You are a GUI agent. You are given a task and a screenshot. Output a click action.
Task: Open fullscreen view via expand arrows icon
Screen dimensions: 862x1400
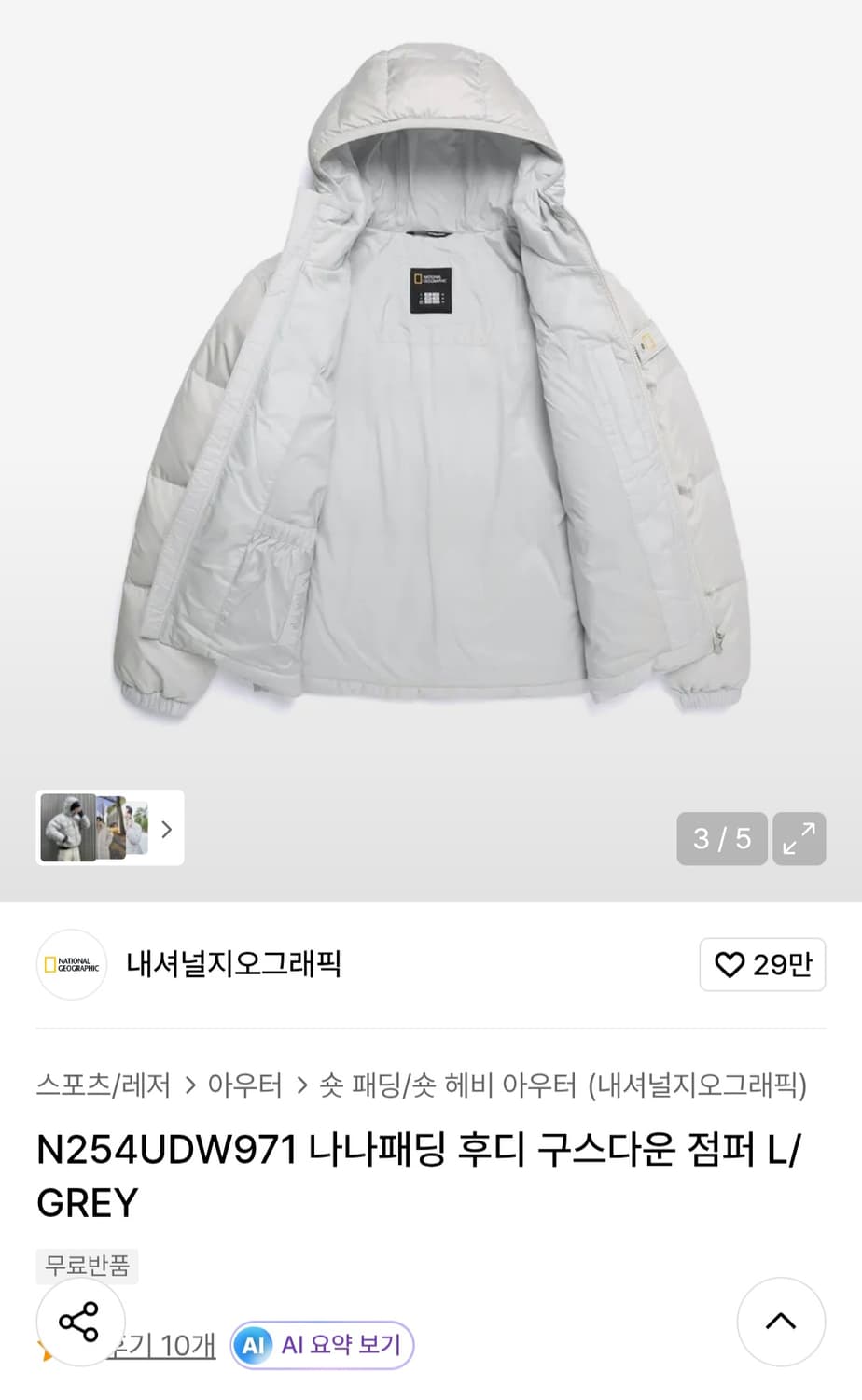coord(798,839)
